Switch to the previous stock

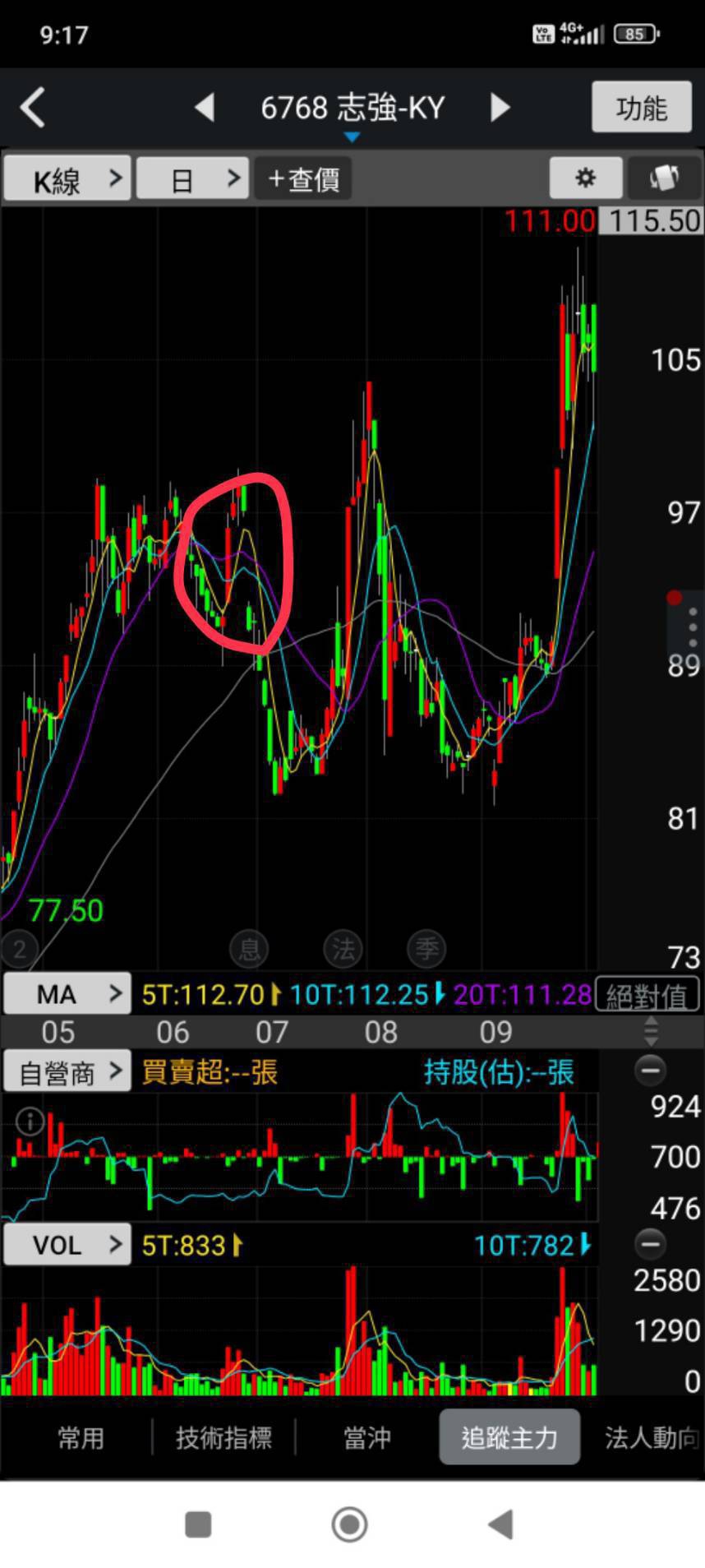tap(205, 108)
